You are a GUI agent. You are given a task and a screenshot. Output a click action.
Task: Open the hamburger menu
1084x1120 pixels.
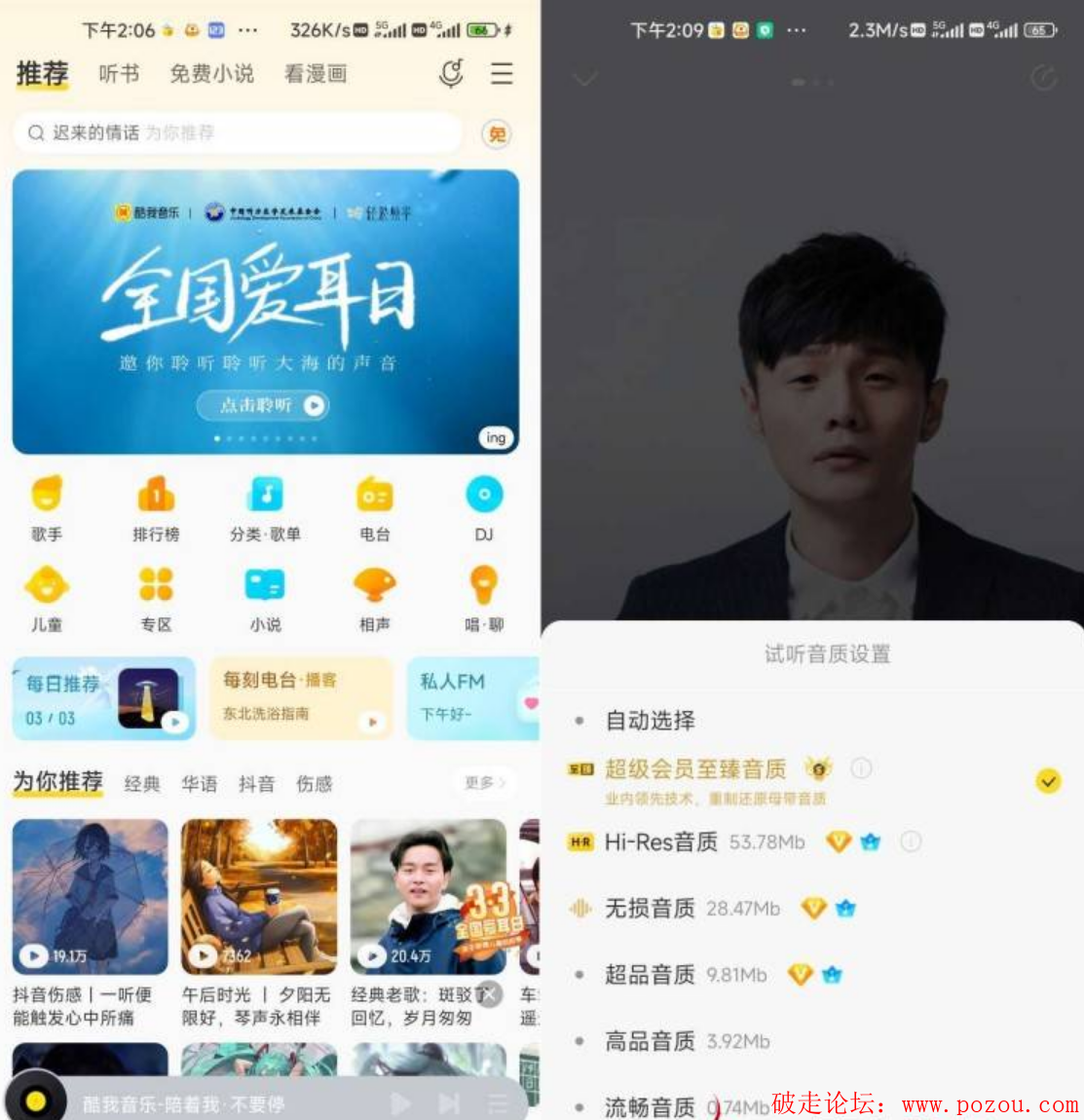pos(502,74)
